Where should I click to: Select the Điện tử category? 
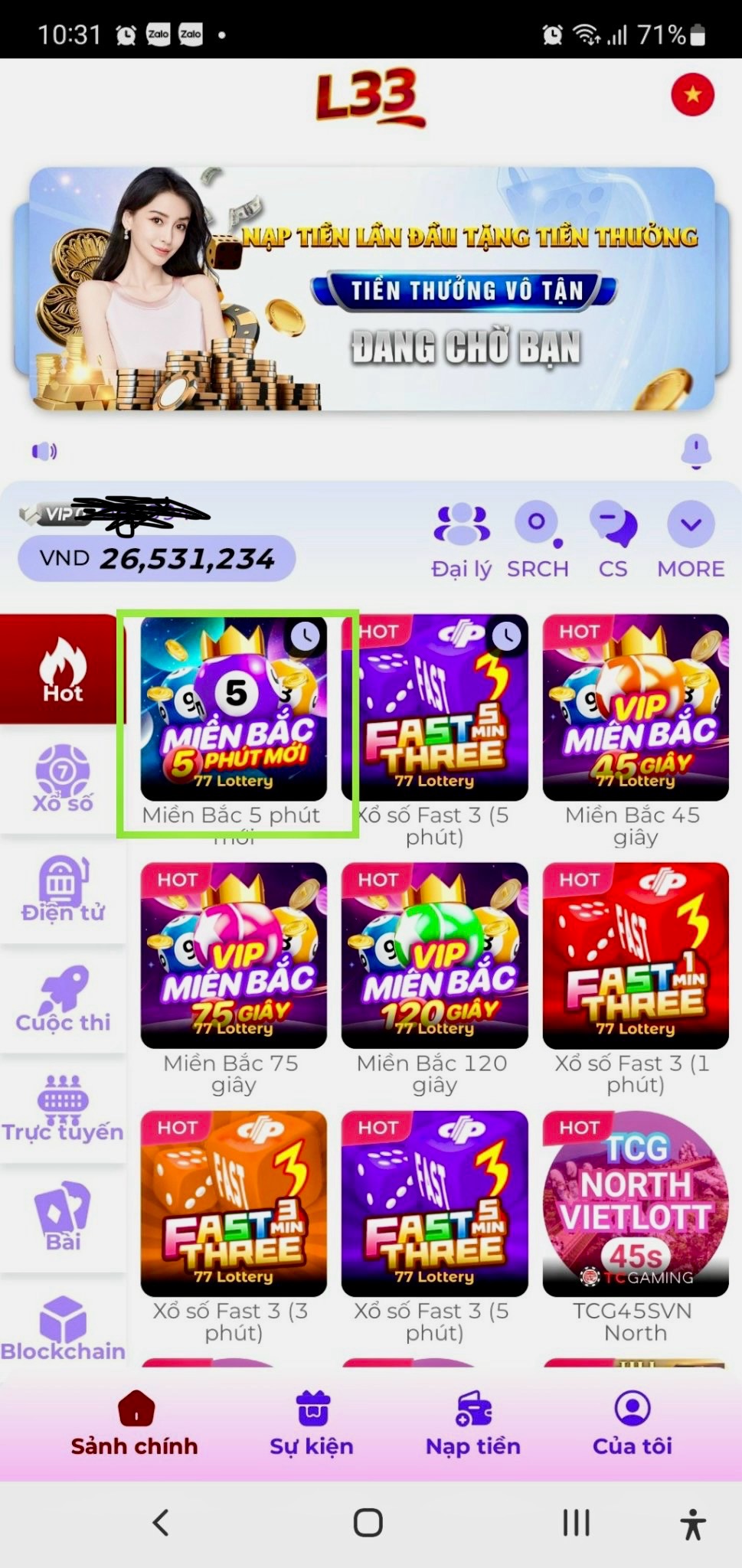[x=62, y=890]
